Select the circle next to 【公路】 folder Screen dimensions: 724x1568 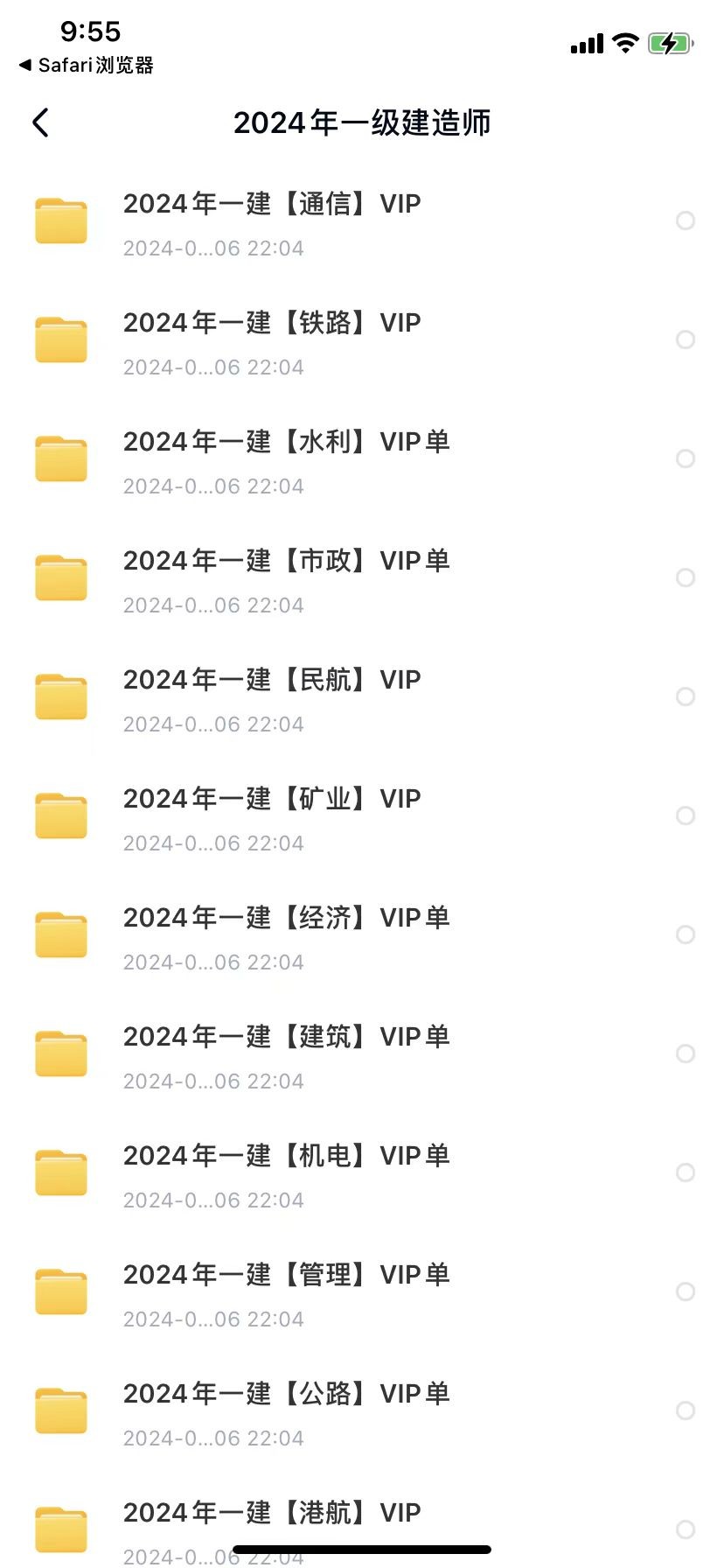686,1410
